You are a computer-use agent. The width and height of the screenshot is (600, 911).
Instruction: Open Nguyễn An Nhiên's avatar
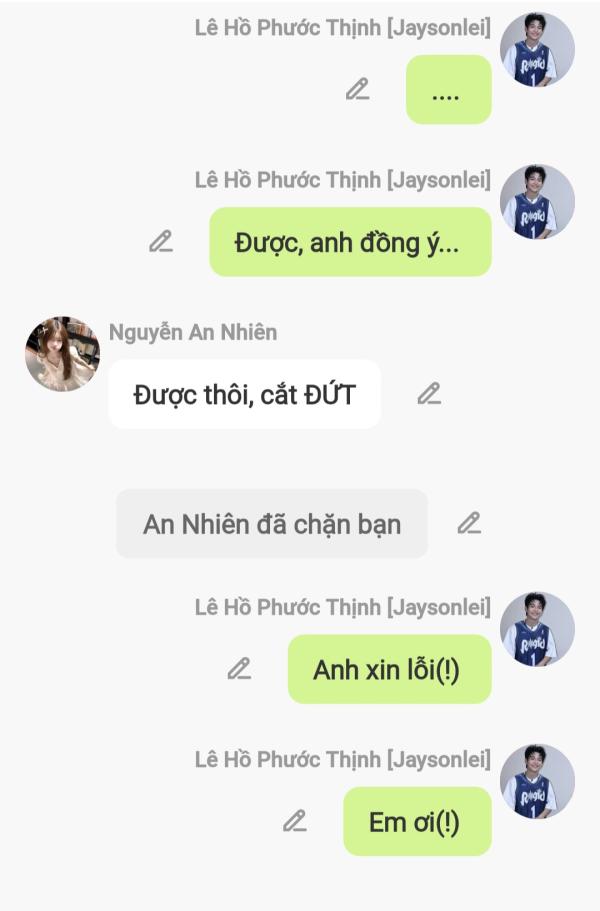click(x=62, y=354)
